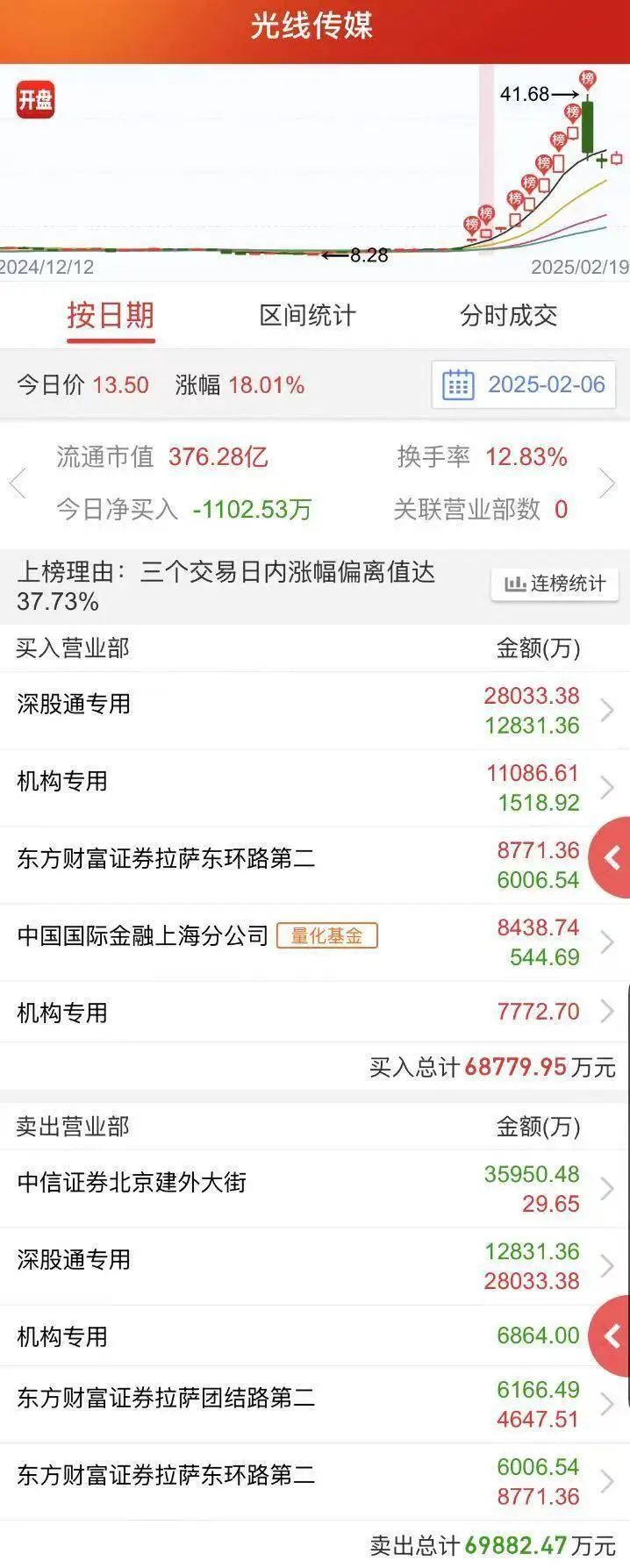Select the 按日期 tab

(111, 315)
